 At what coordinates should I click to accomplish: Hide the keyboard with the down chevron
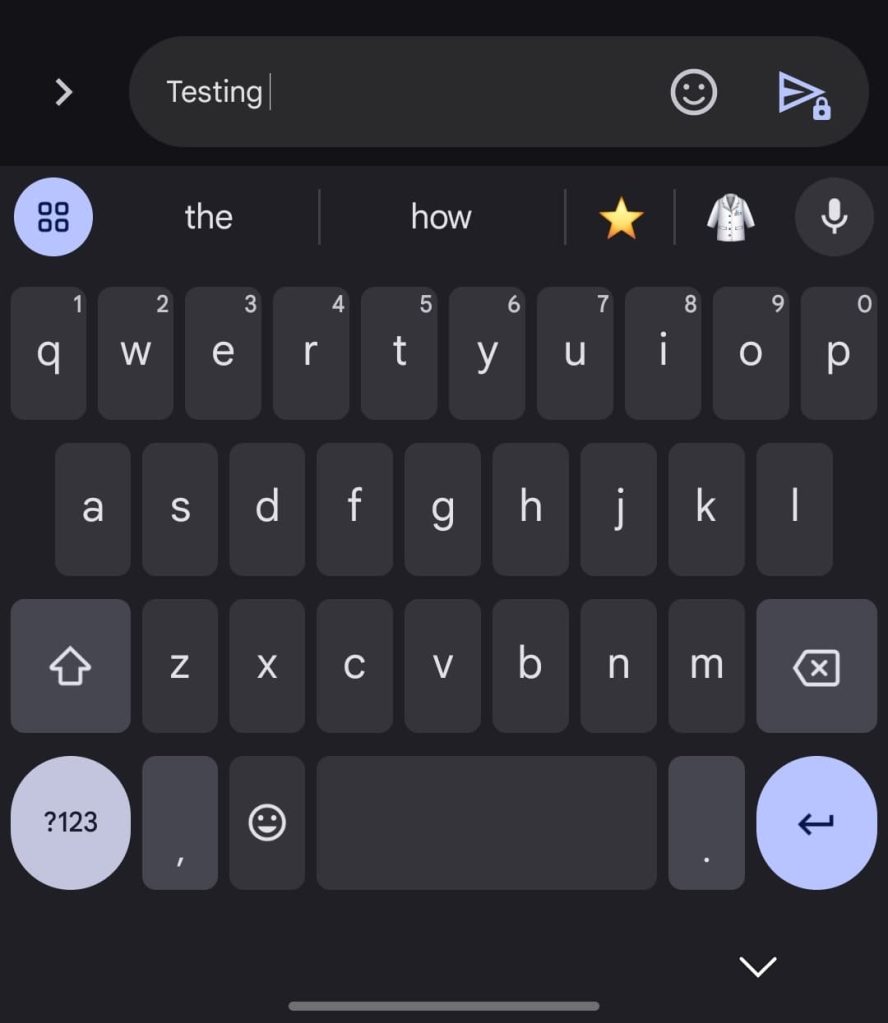point(757,965)
